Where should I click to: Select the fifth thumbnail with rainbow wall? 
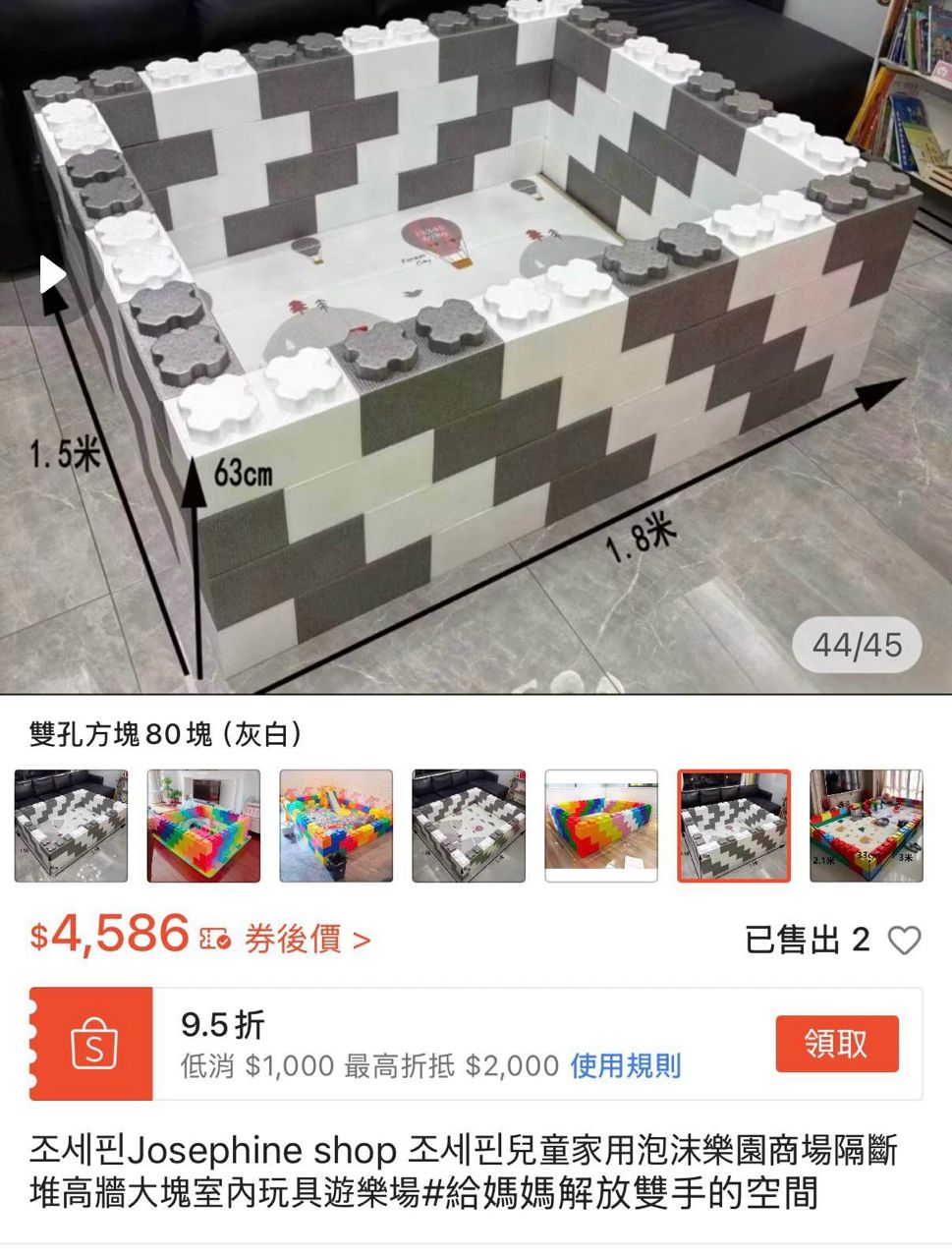point(601,826)
